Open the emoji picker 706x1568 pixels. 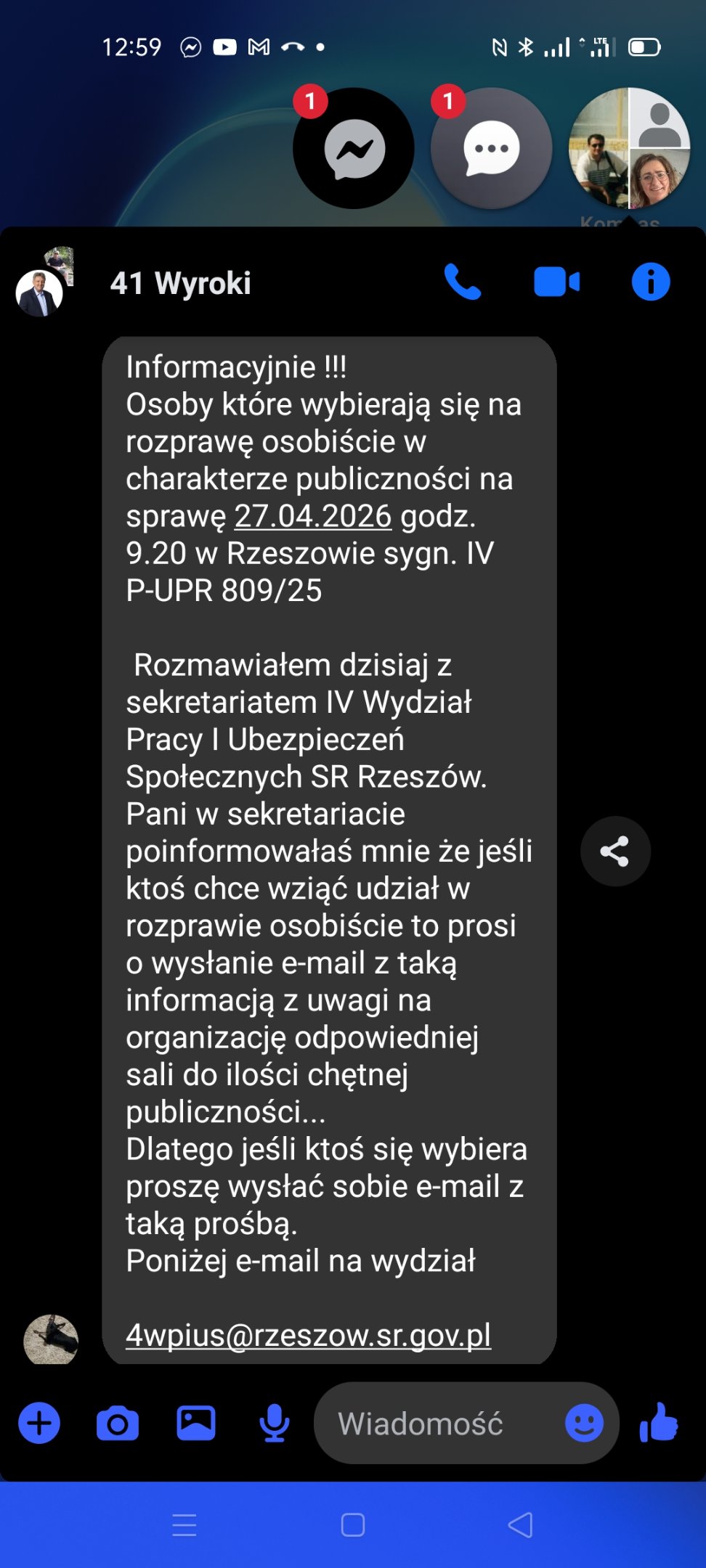tap(584, 1423)
